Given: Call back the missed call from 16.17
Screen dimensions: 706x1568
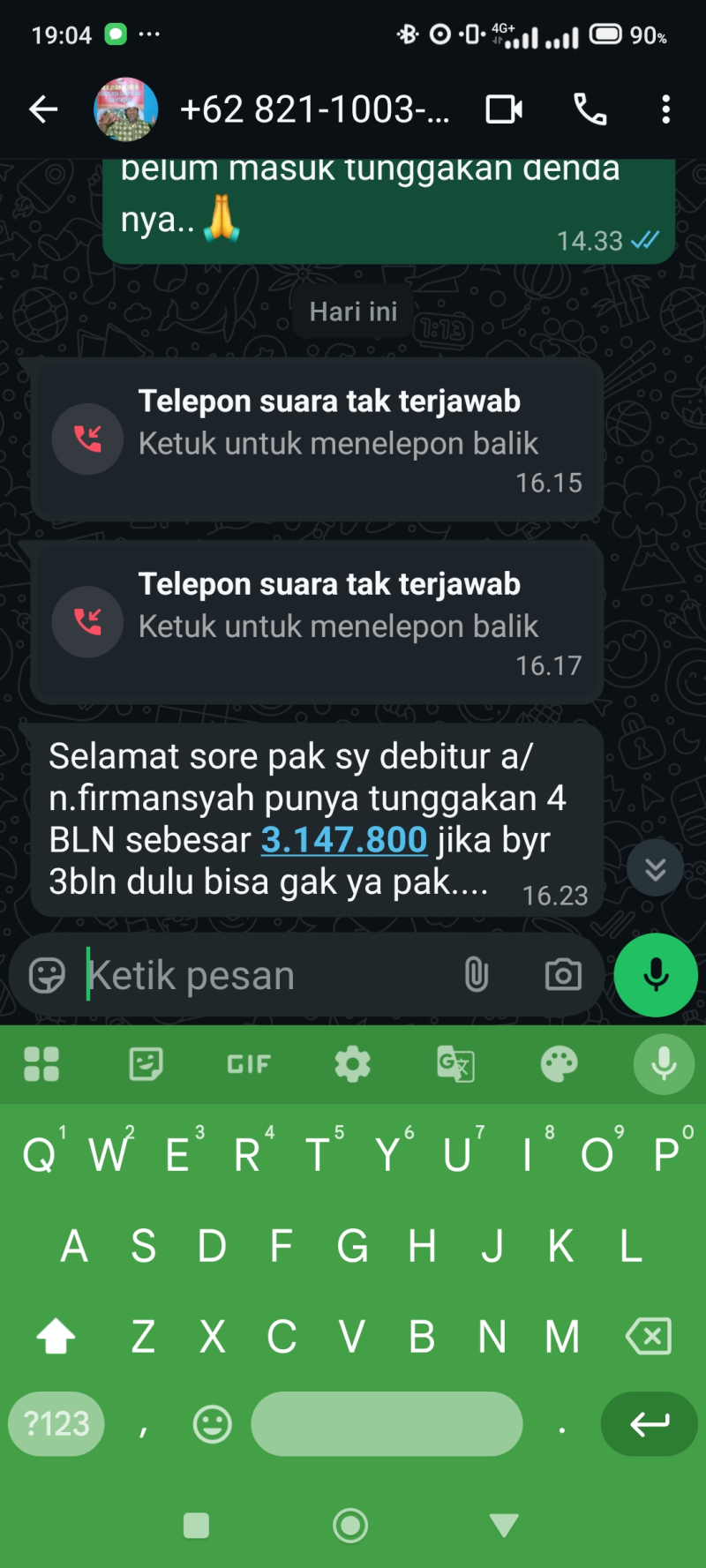Looking at the screenshot, I should click(x=317, y=622).
